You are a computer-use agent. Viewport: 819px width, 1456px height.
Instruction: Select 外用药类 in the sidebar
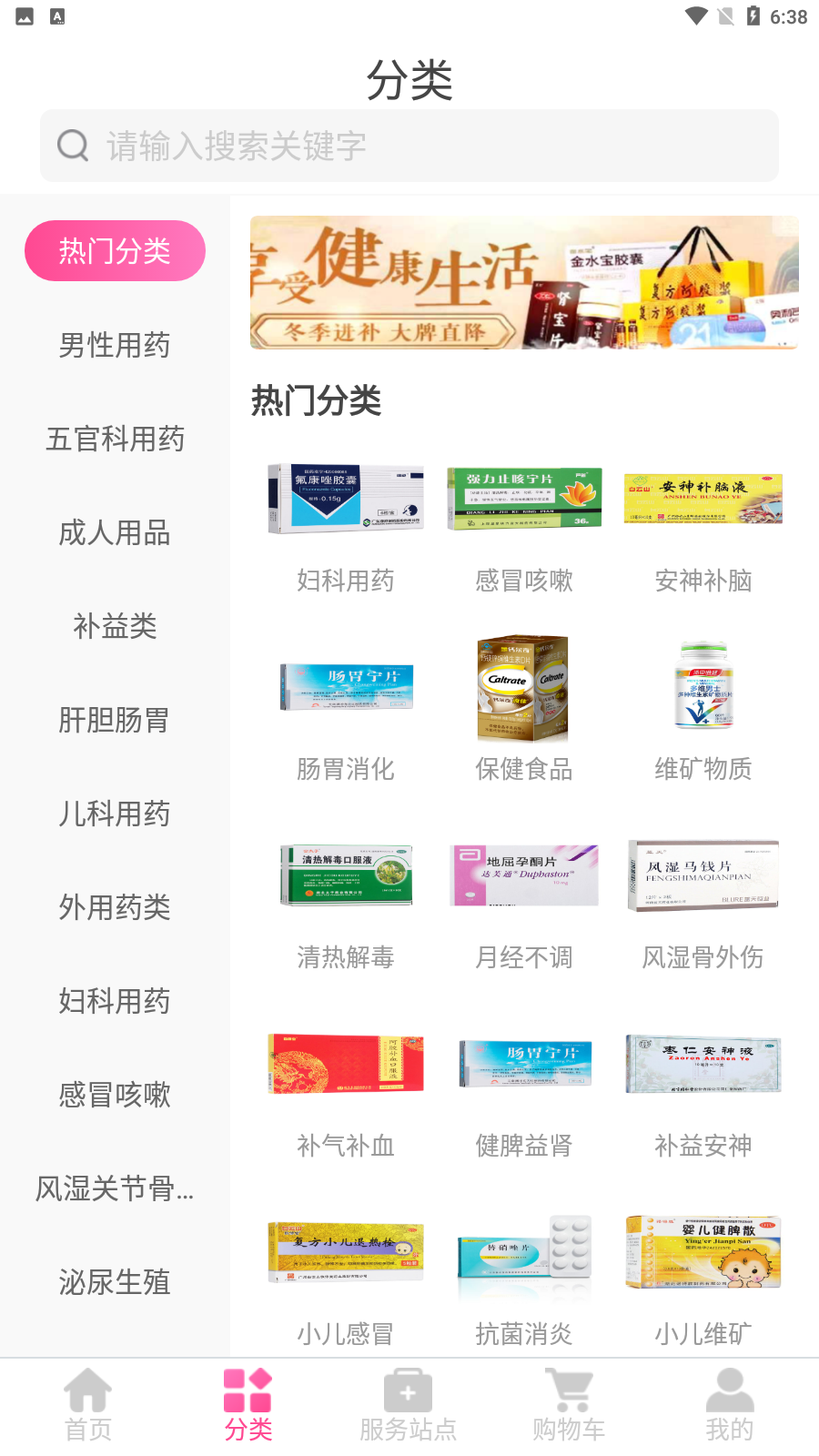115,907
